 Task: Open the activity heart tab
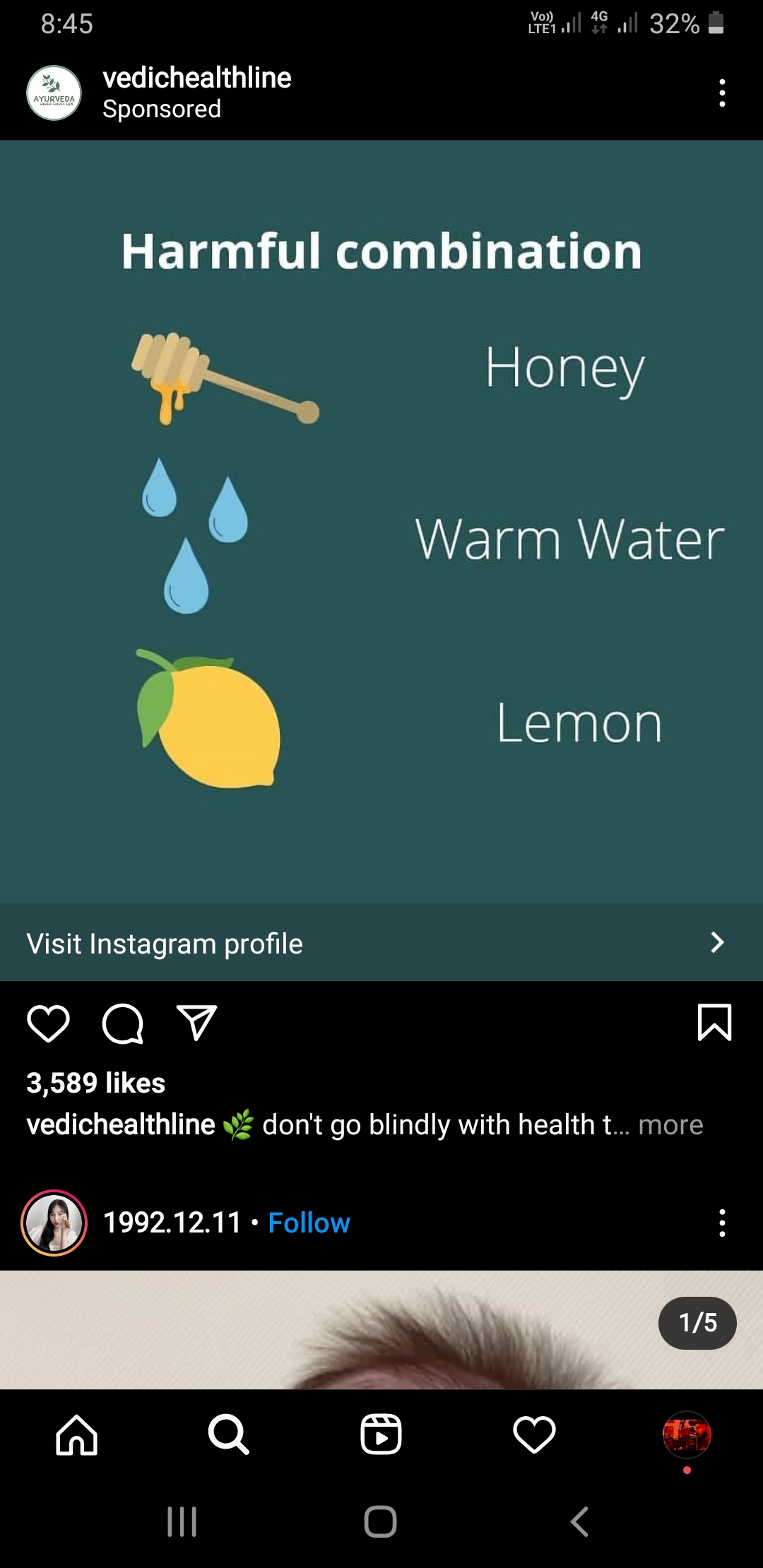[x=534, y=1435]
